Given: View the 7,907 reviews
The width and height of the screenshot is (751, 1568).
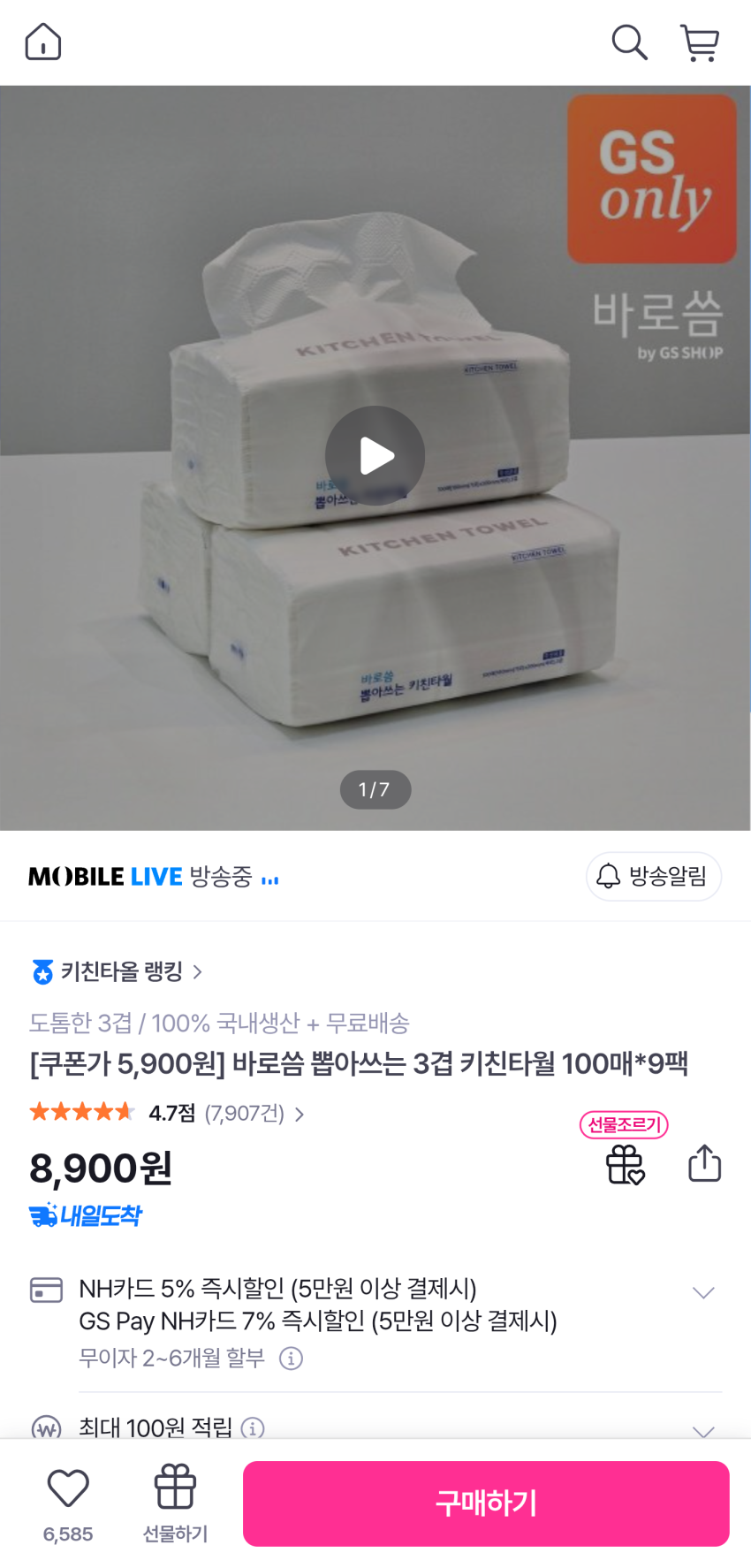Looking at the screenshot, I should click(252, 1114).
